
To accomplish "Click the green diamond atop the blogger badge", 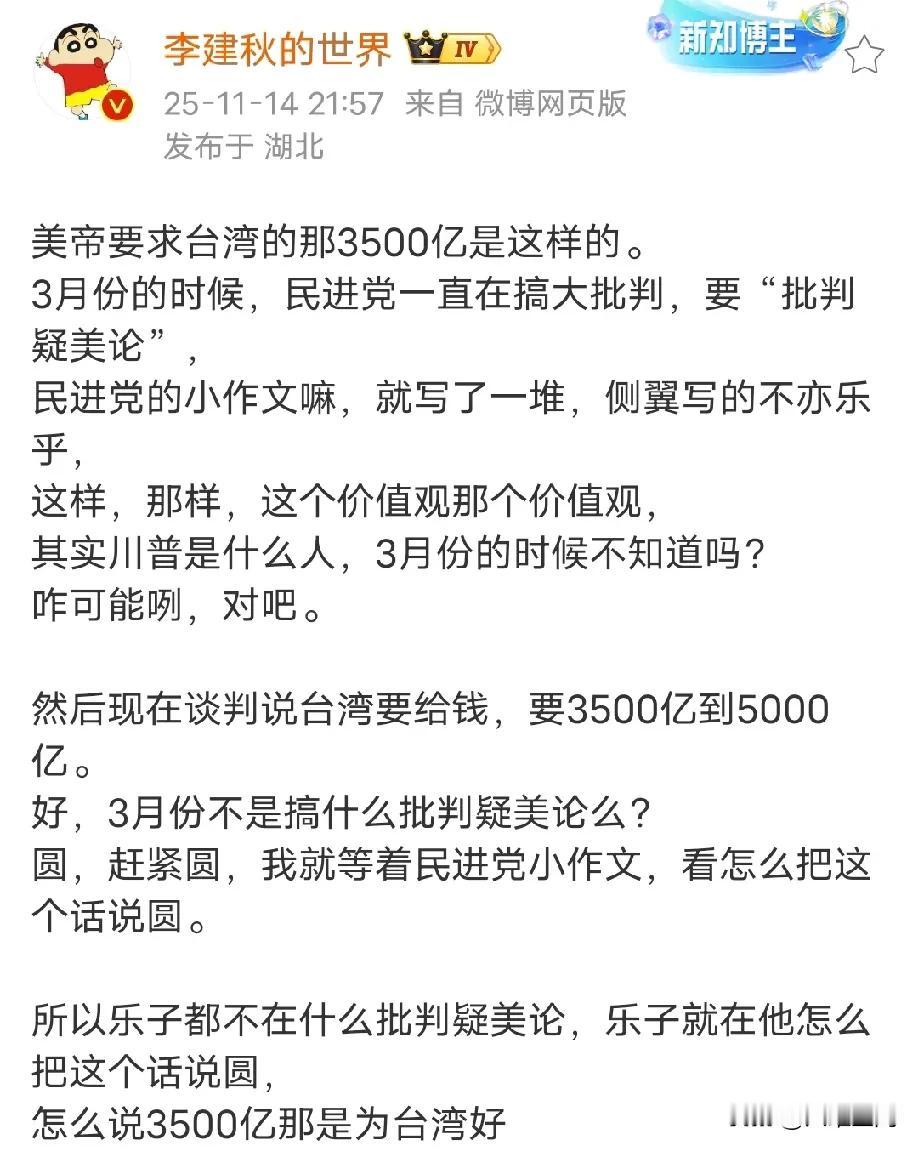I will tap(770, 5).
